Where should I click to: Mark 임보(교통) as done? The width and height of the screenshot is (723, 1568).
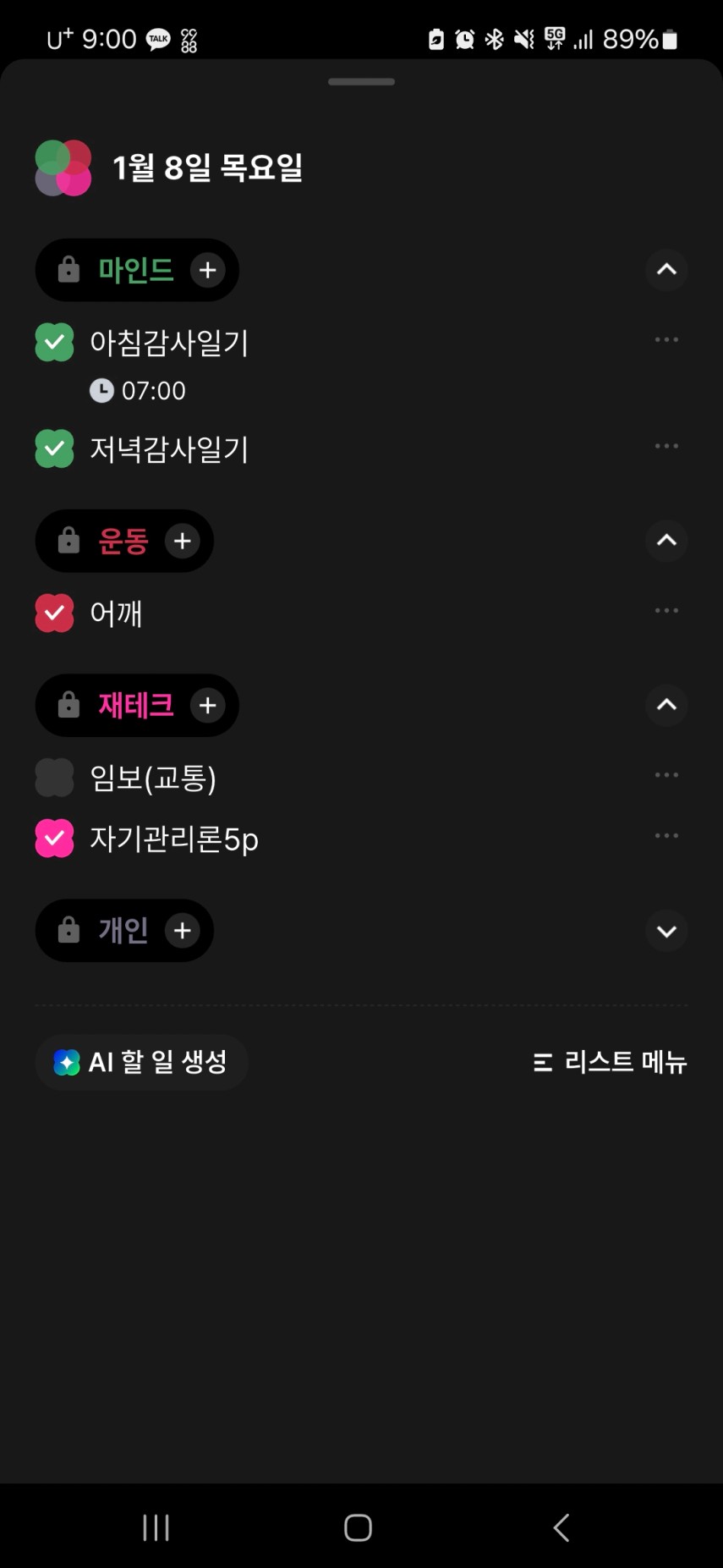coord(54,778)
